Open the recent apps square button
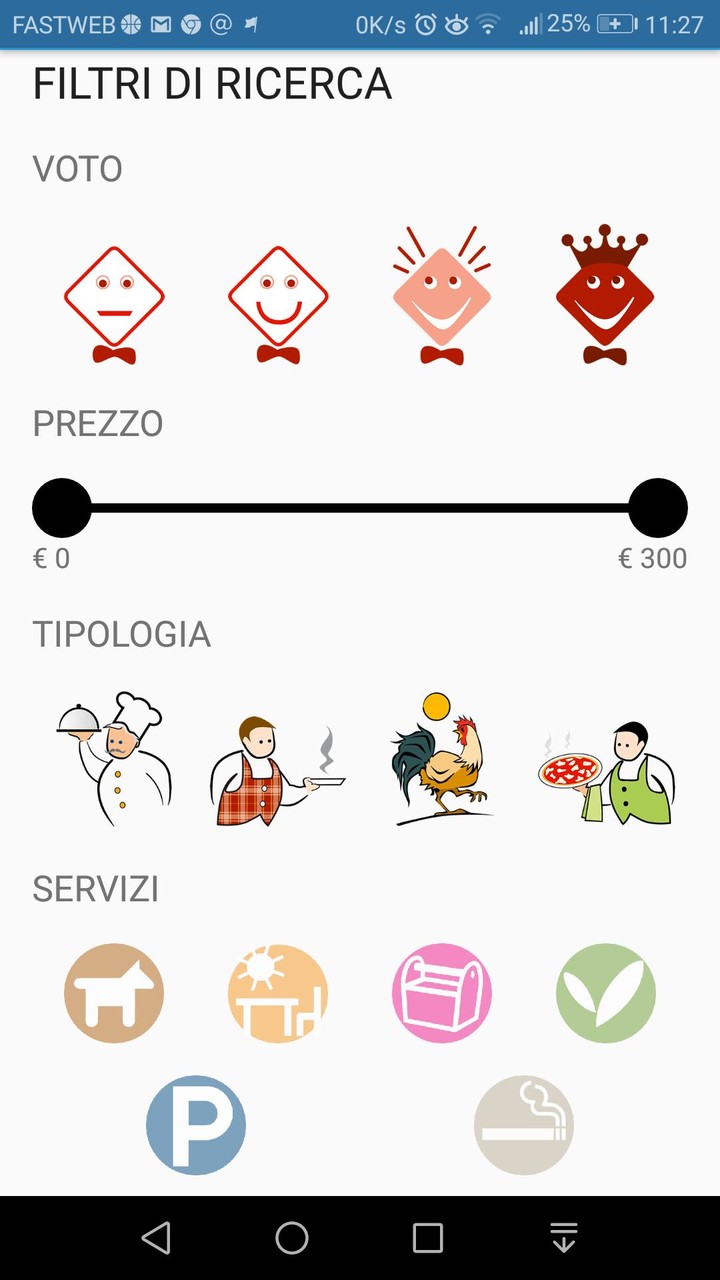The image size is (720, 1280). (x=428, y=1237)
